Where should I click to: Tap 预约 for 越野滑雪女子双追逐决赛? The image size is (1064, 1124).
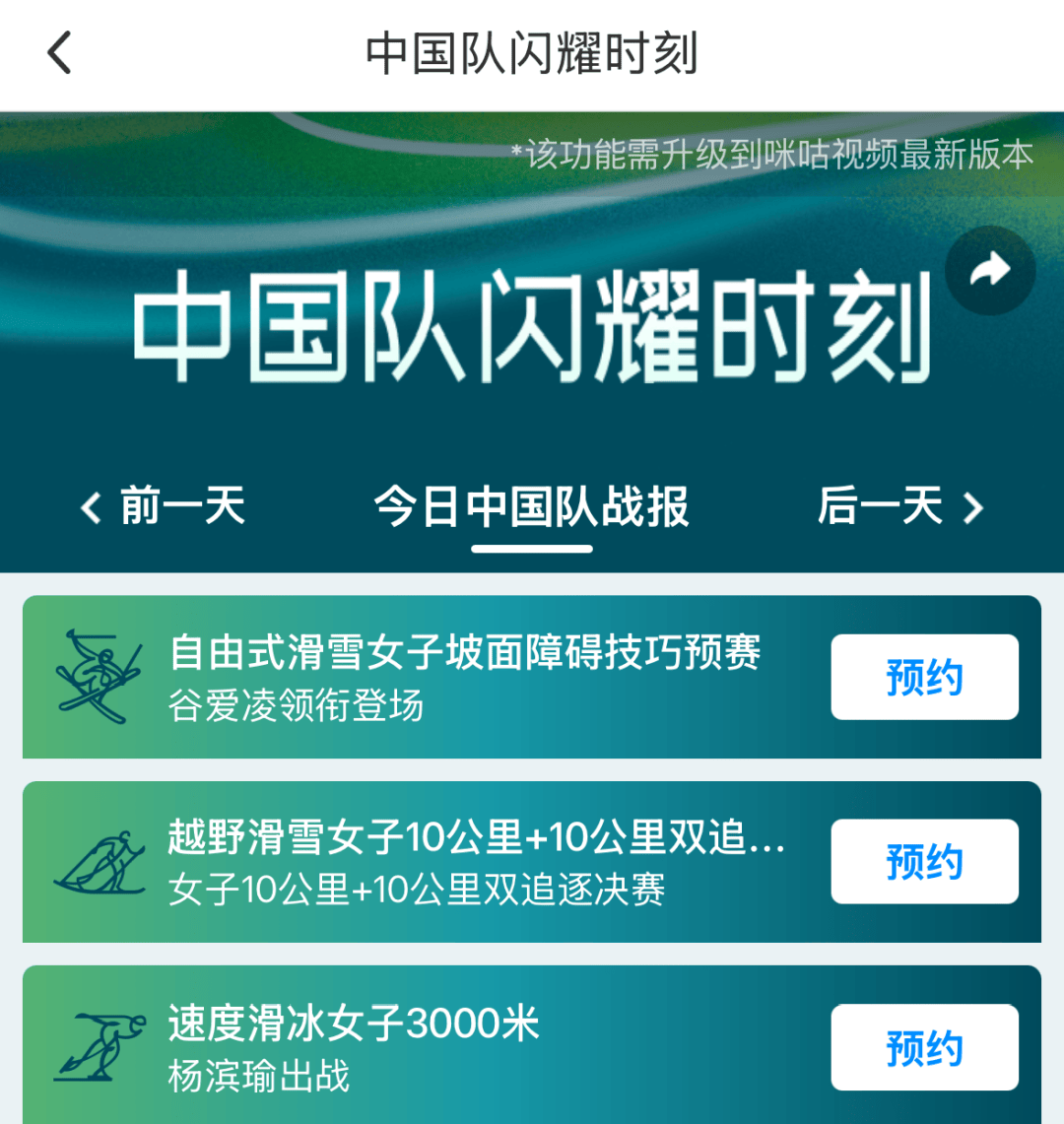(x=924, y=862)
